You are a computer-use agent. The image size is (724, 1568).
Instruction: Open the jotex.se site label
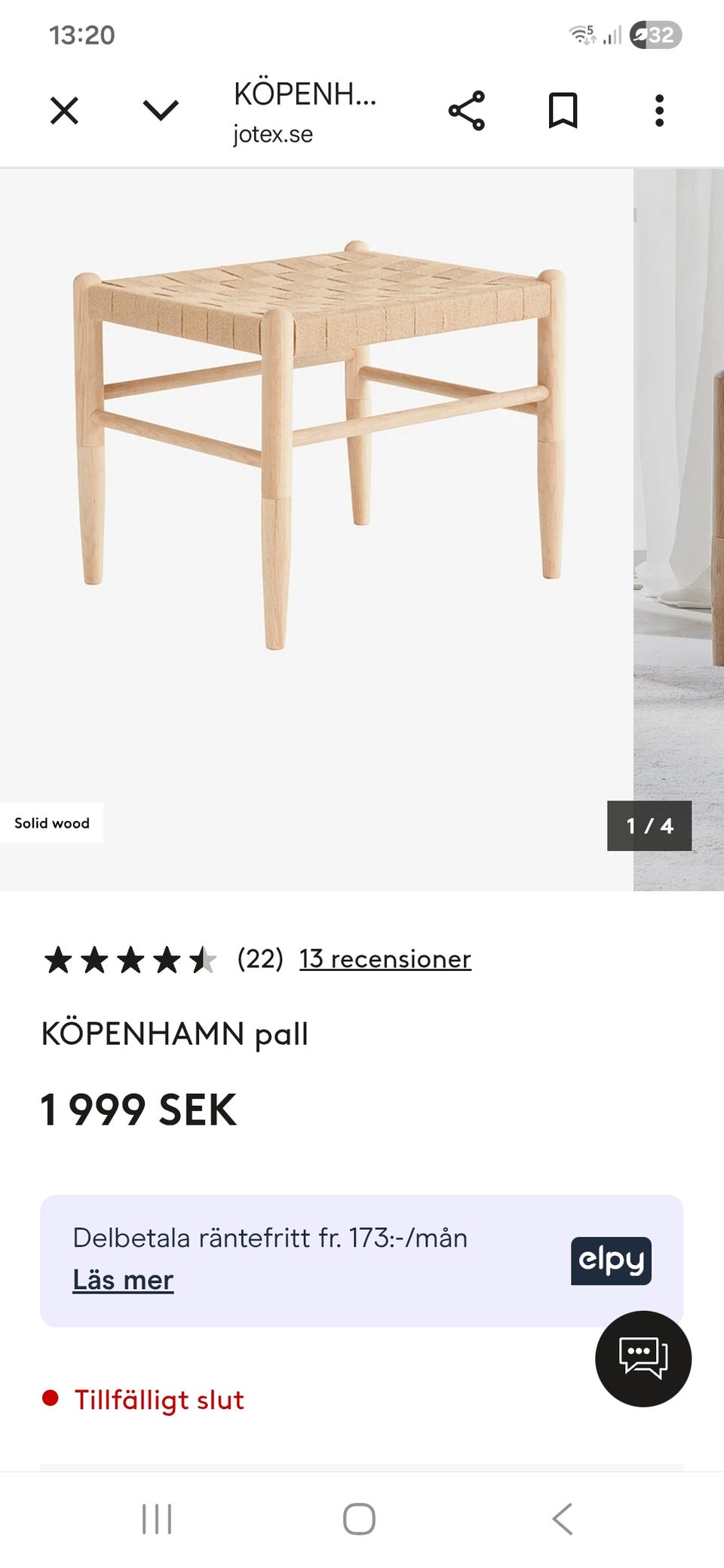point(273,135)
